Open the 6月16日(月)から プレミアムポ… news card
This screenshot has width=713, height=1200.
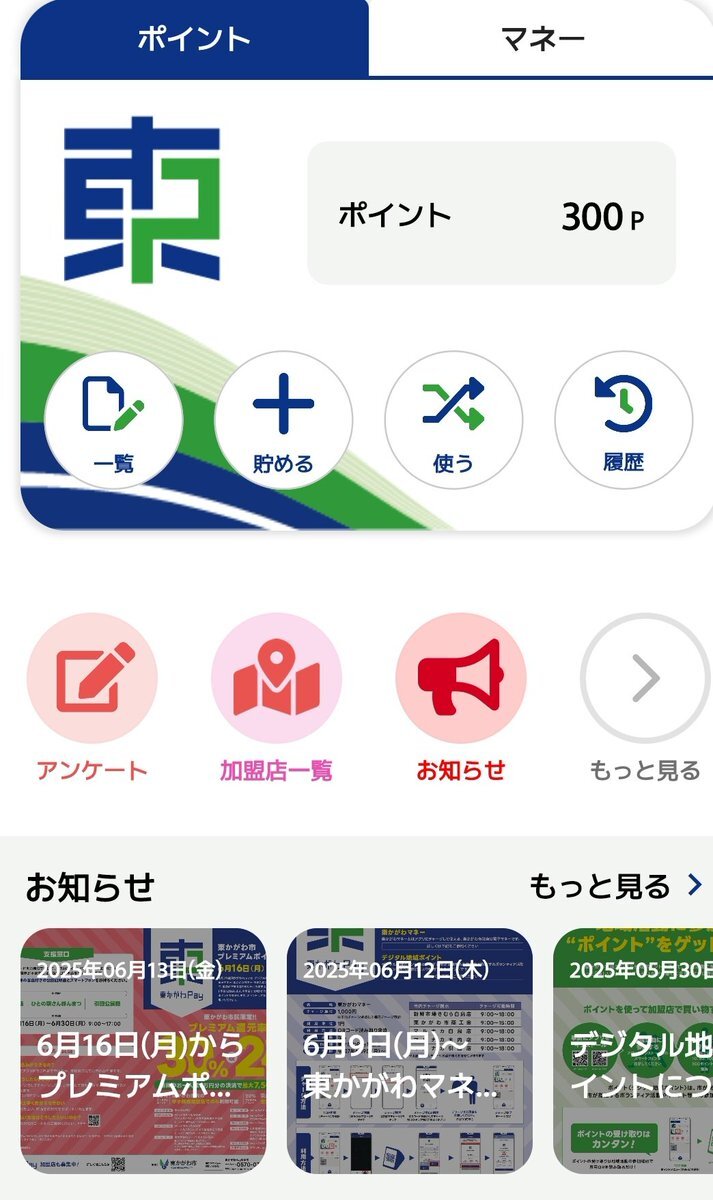click(x=144, y=1050)
